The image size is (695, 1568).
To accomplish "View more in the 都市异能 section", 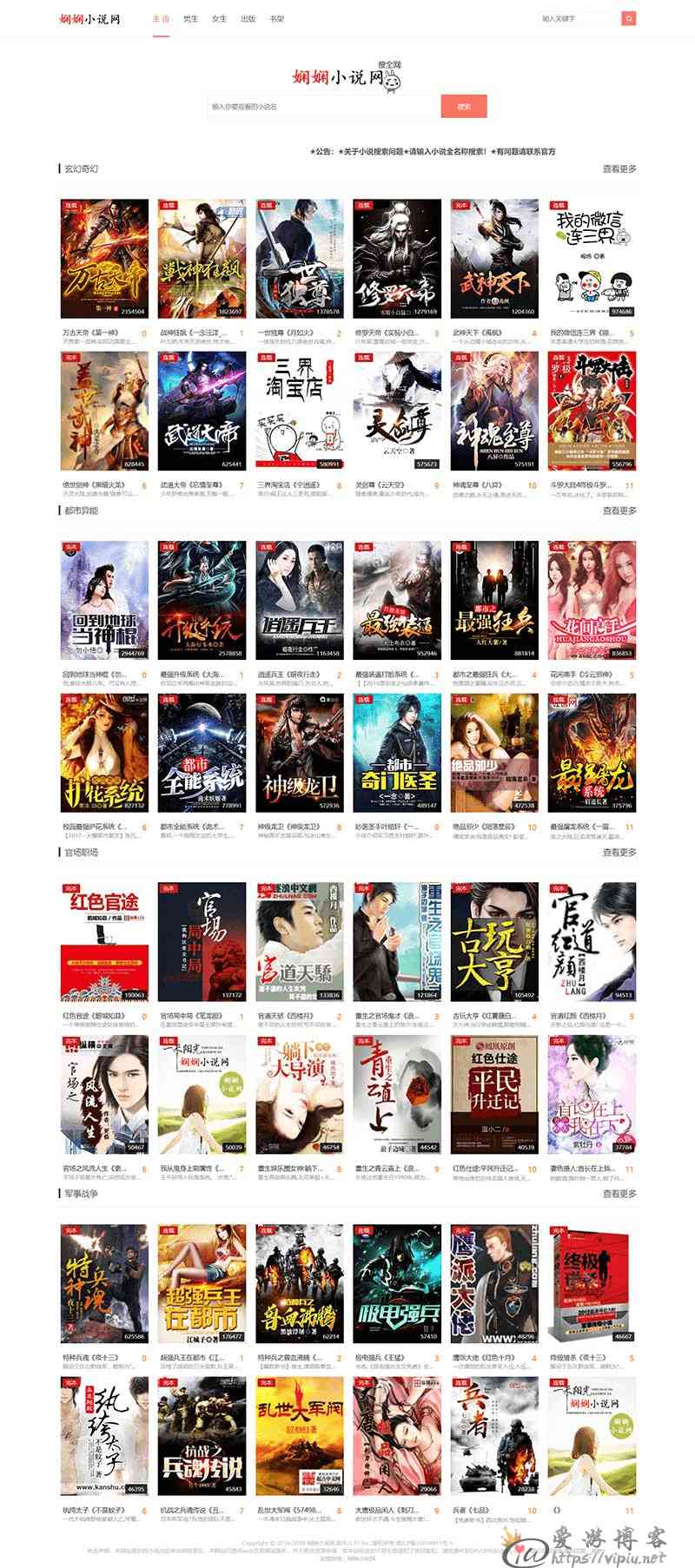I will [619, 511].
